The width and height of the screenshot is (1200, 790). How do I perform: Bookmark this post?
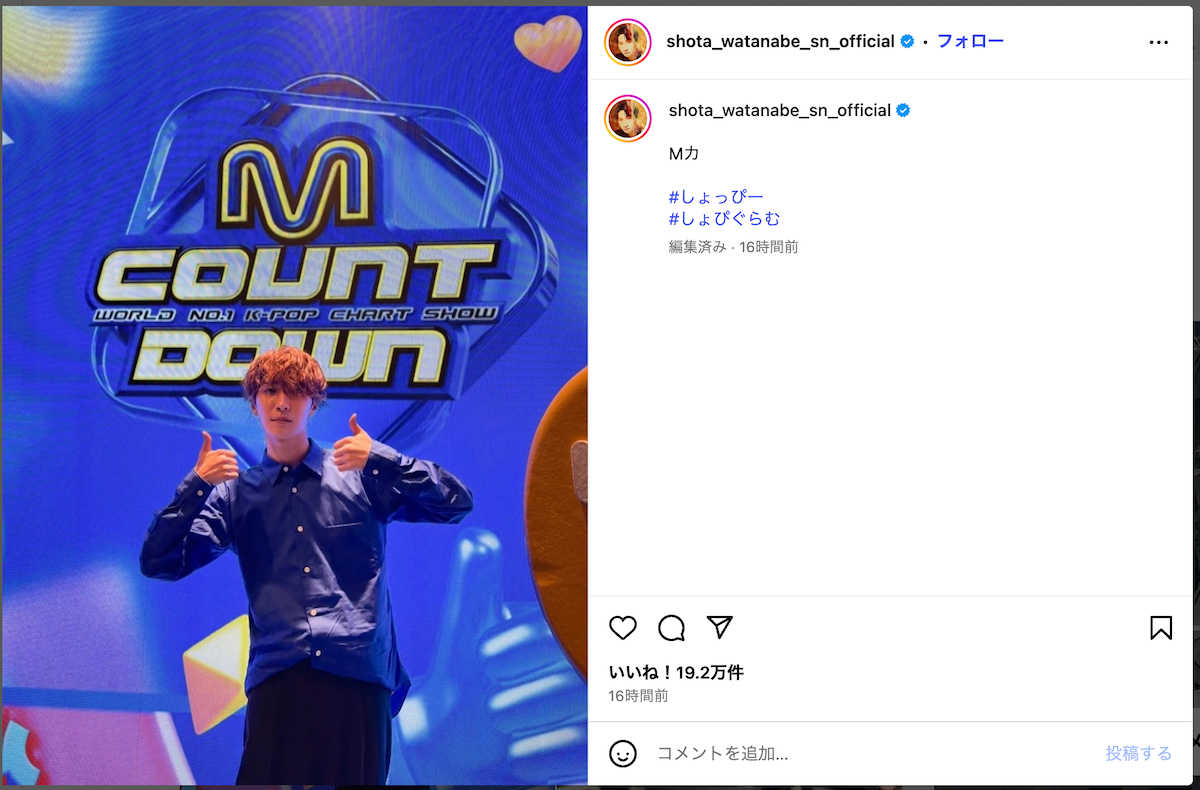1160,628
